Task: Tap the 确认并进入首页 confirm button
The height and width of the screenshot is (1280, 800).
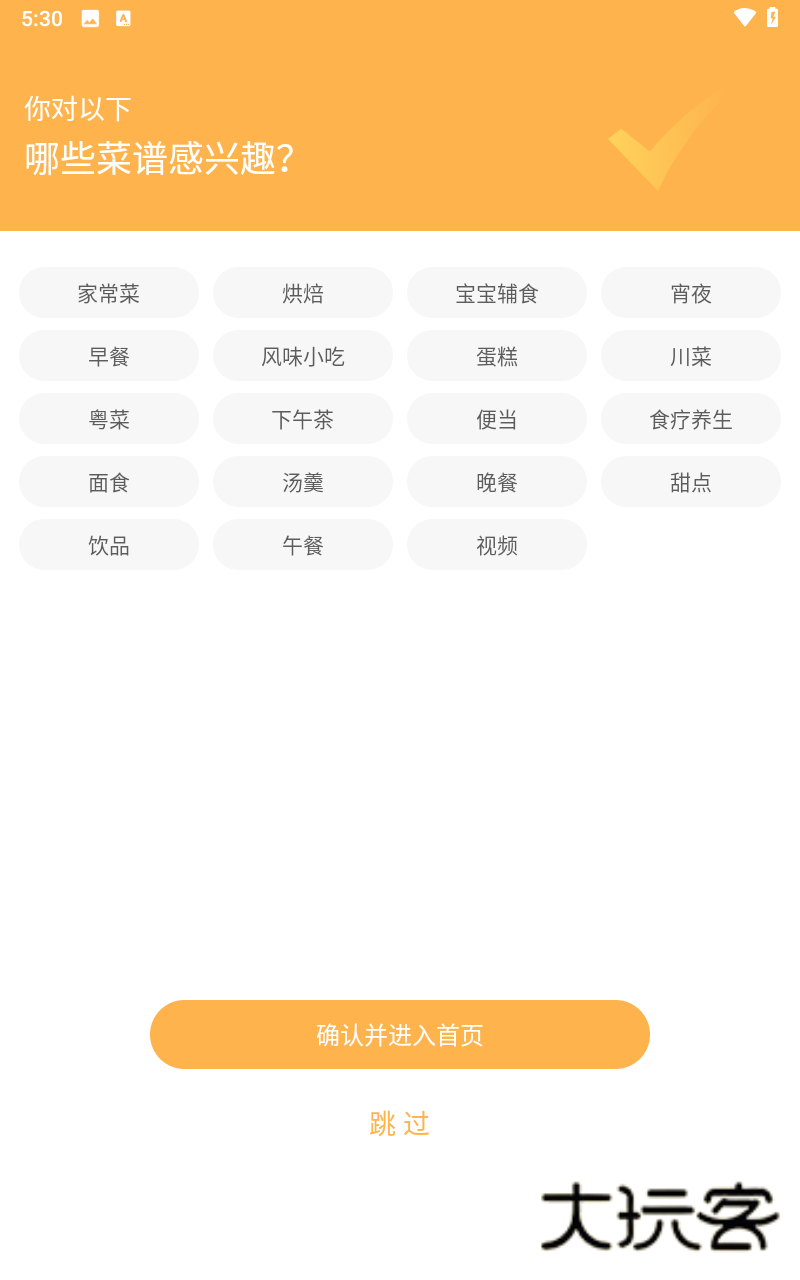Action: (400, 1034)
